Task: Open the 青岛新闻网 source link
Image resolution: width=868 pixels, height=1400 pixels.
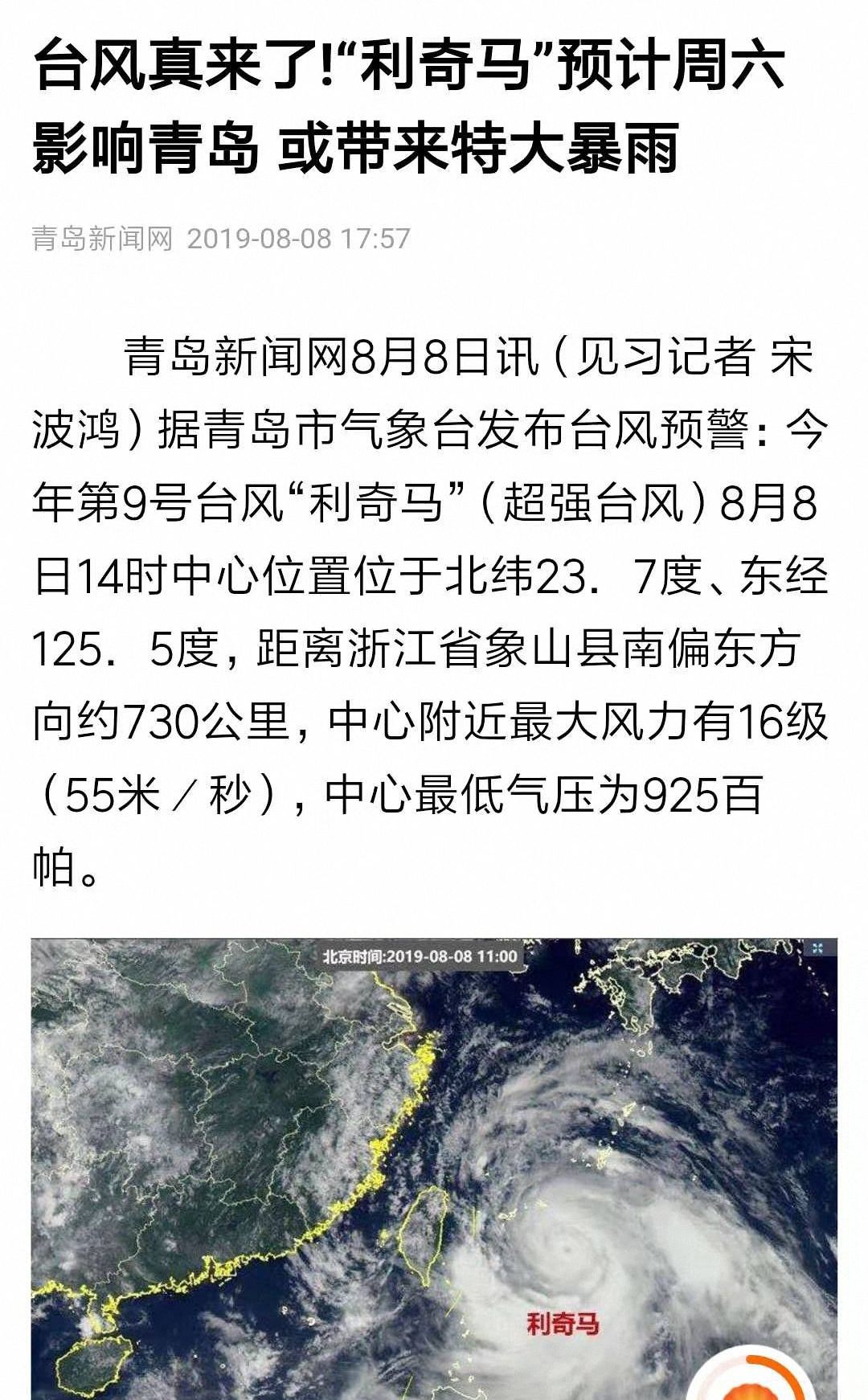Action: coord(102,238)
